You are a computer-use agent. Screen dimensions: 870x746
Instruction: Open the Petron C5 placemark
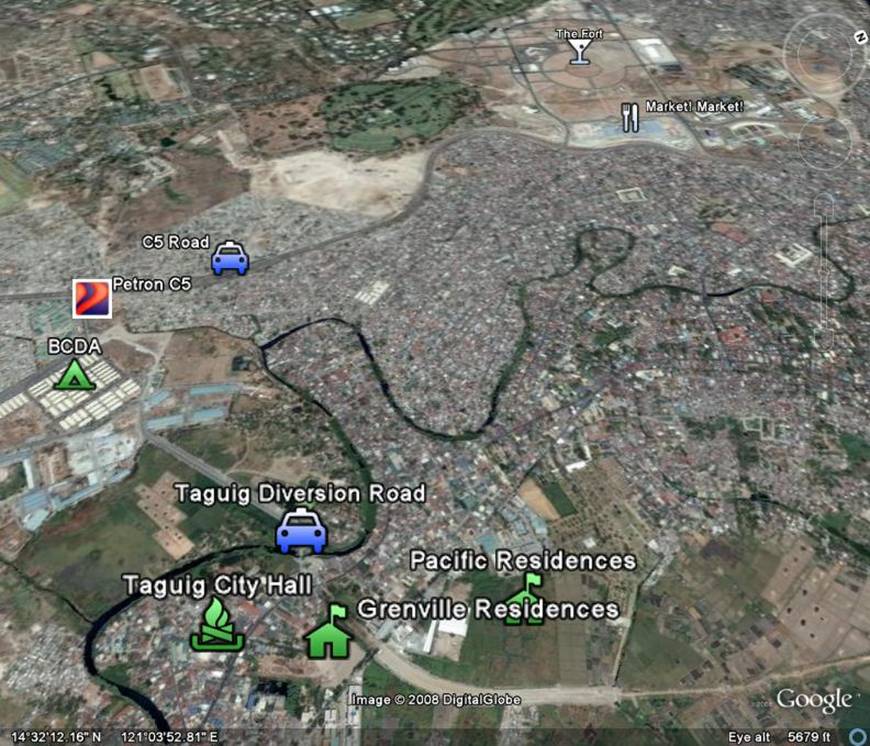pos(92,298)
